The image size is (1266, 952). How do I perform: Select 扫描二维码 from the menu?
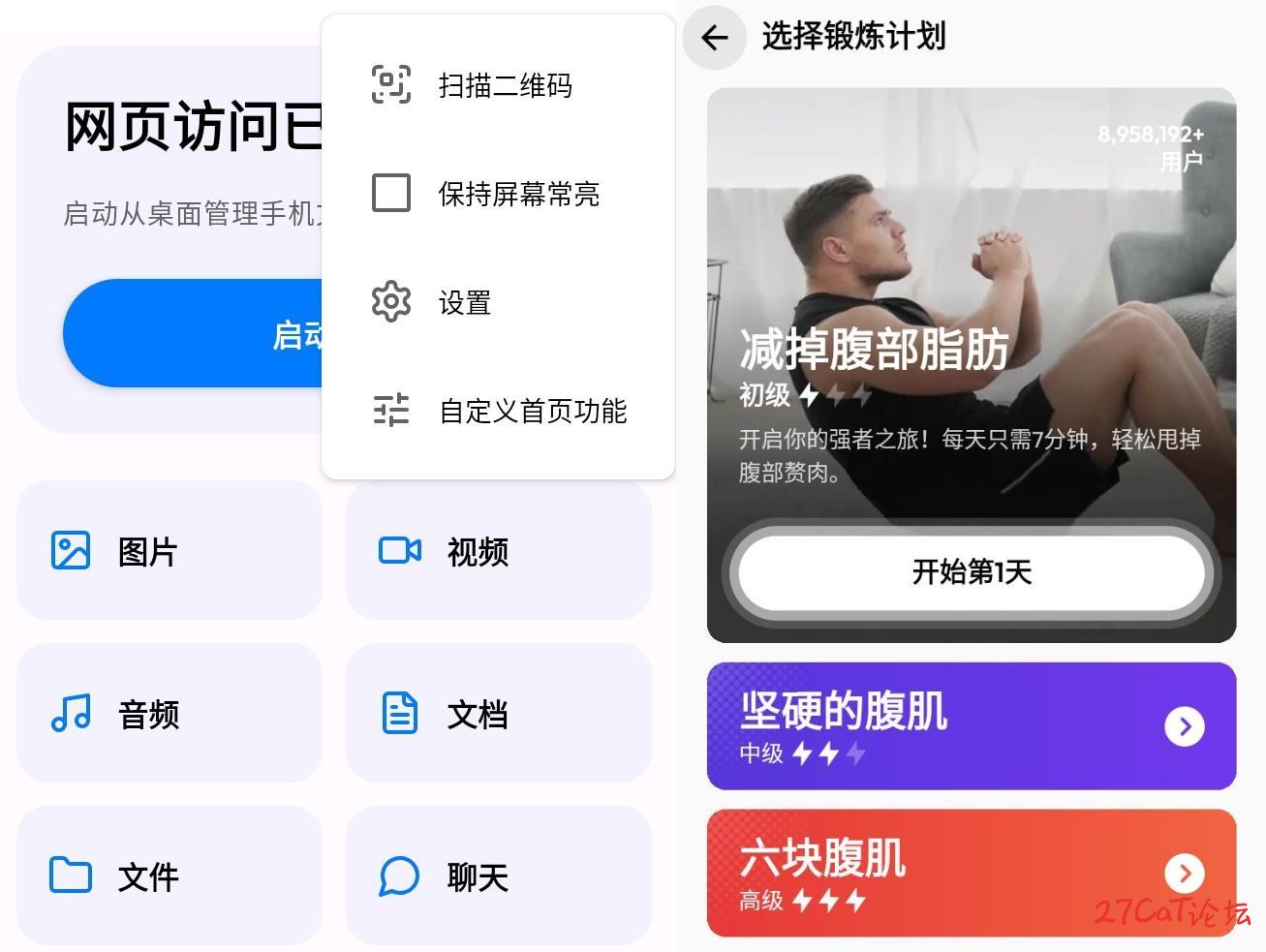504,85
